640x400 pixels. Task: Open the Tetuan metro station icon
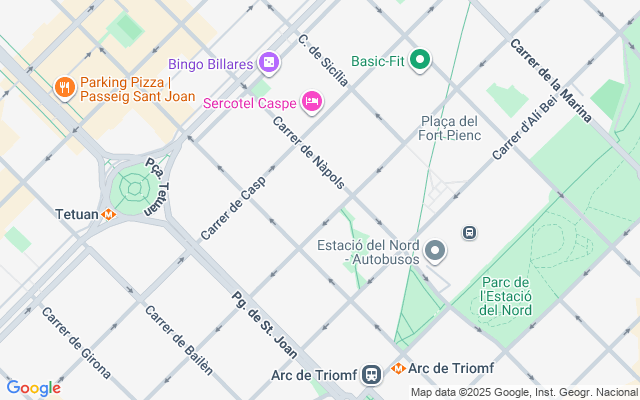(x=108, y=214)
